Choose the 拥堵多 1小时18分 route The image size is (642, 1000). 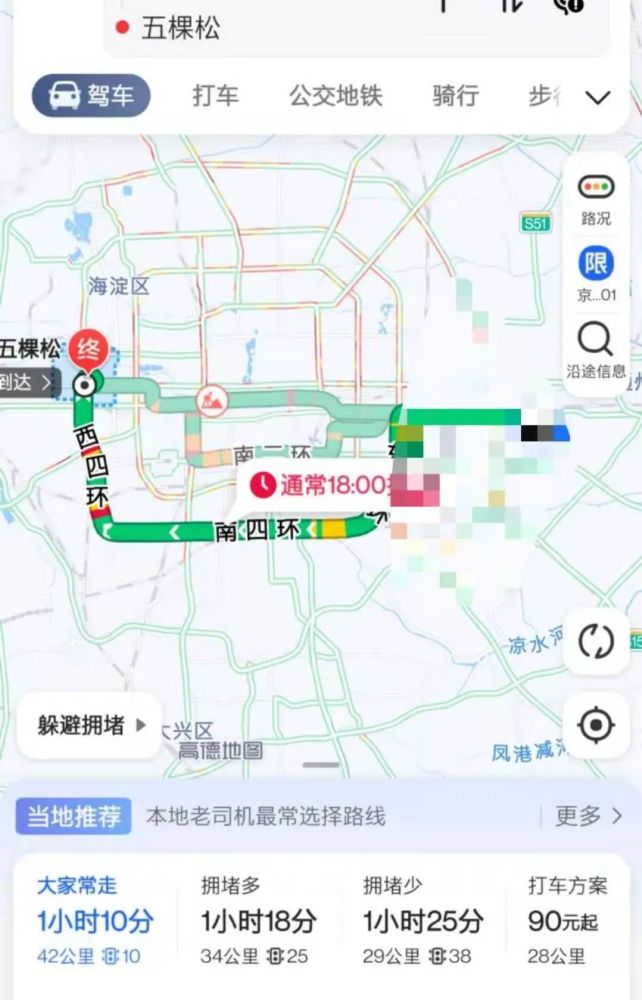click(x=258, y=920)
